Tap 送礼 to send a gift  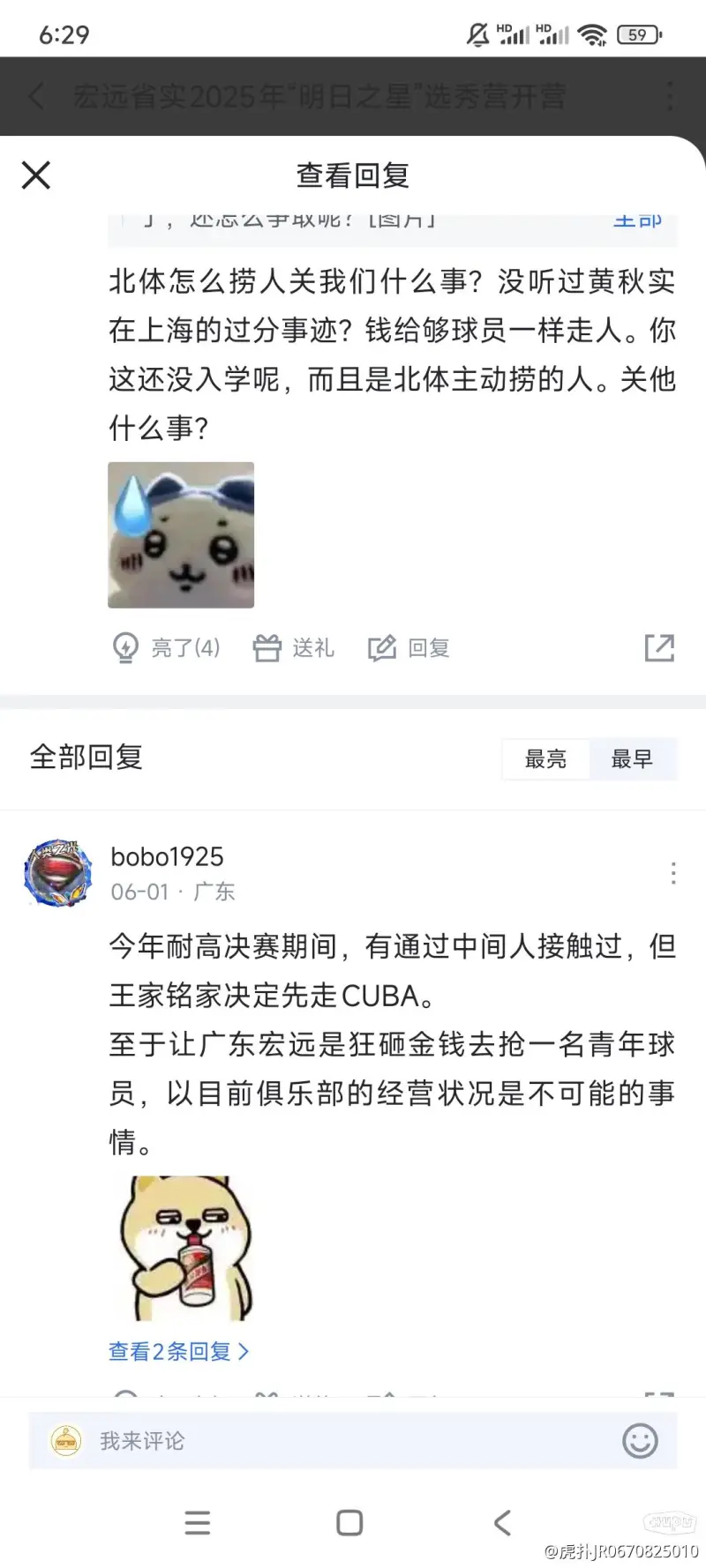click(294, 648)
